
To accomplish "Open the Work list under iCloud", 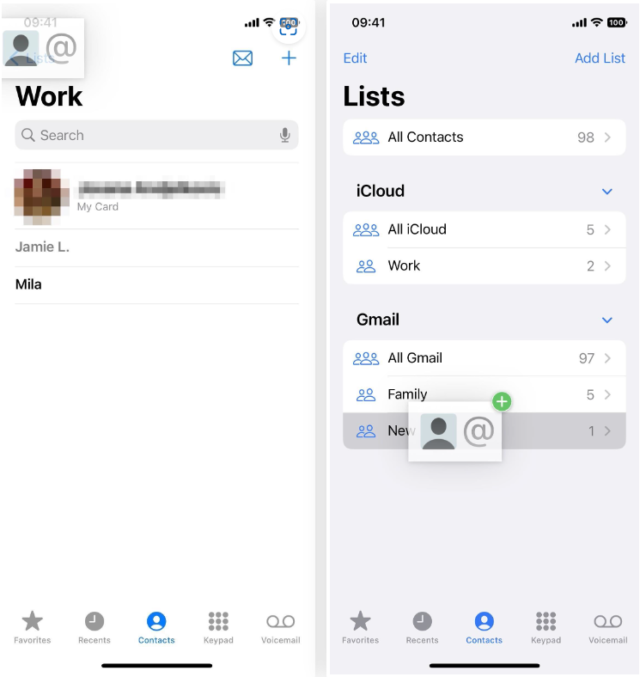I will (484, 266).
